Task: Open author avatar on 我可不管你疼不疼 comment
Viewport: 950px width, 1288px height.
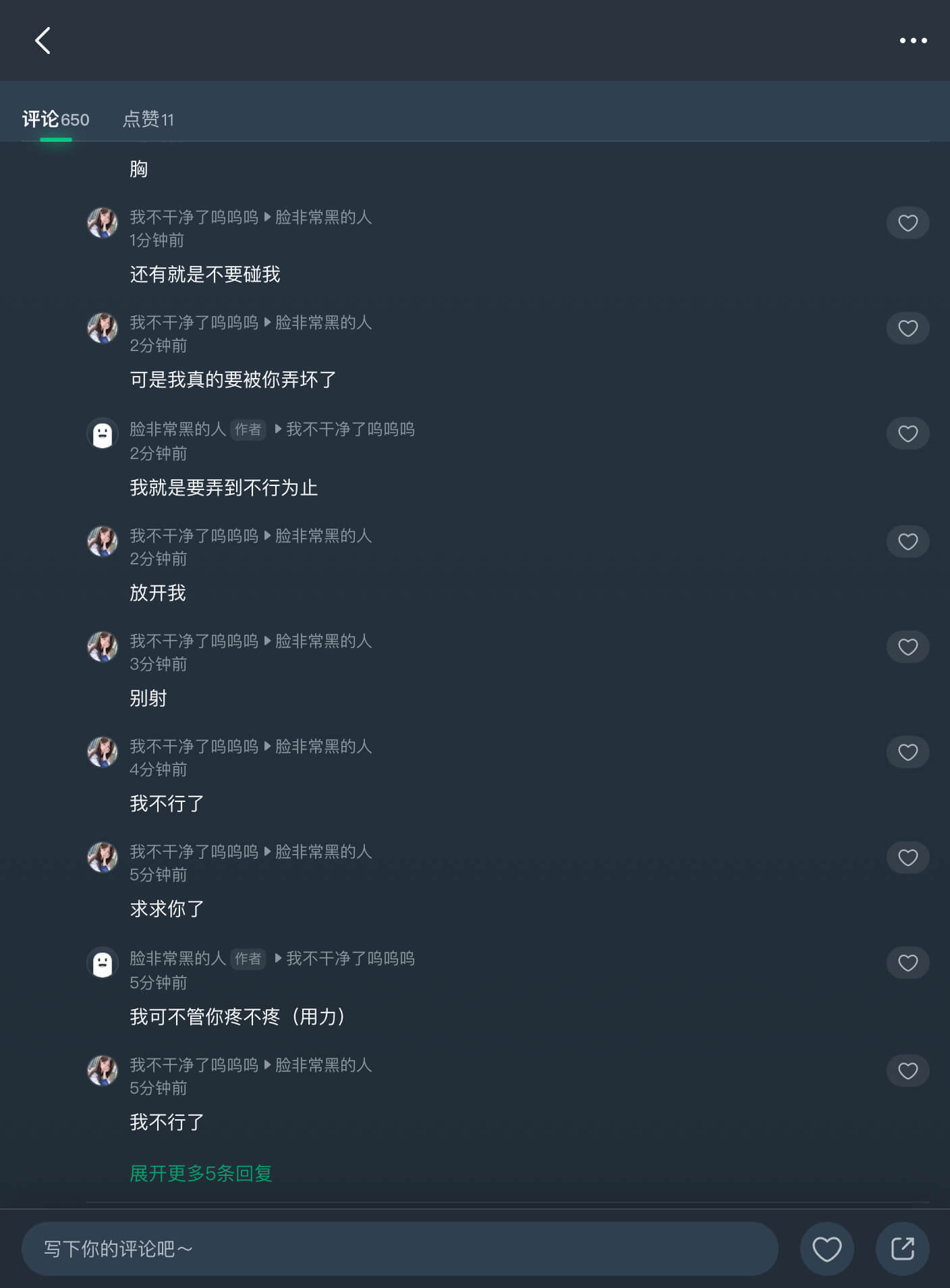Action: pyautogui.click(x=103, y=963)
